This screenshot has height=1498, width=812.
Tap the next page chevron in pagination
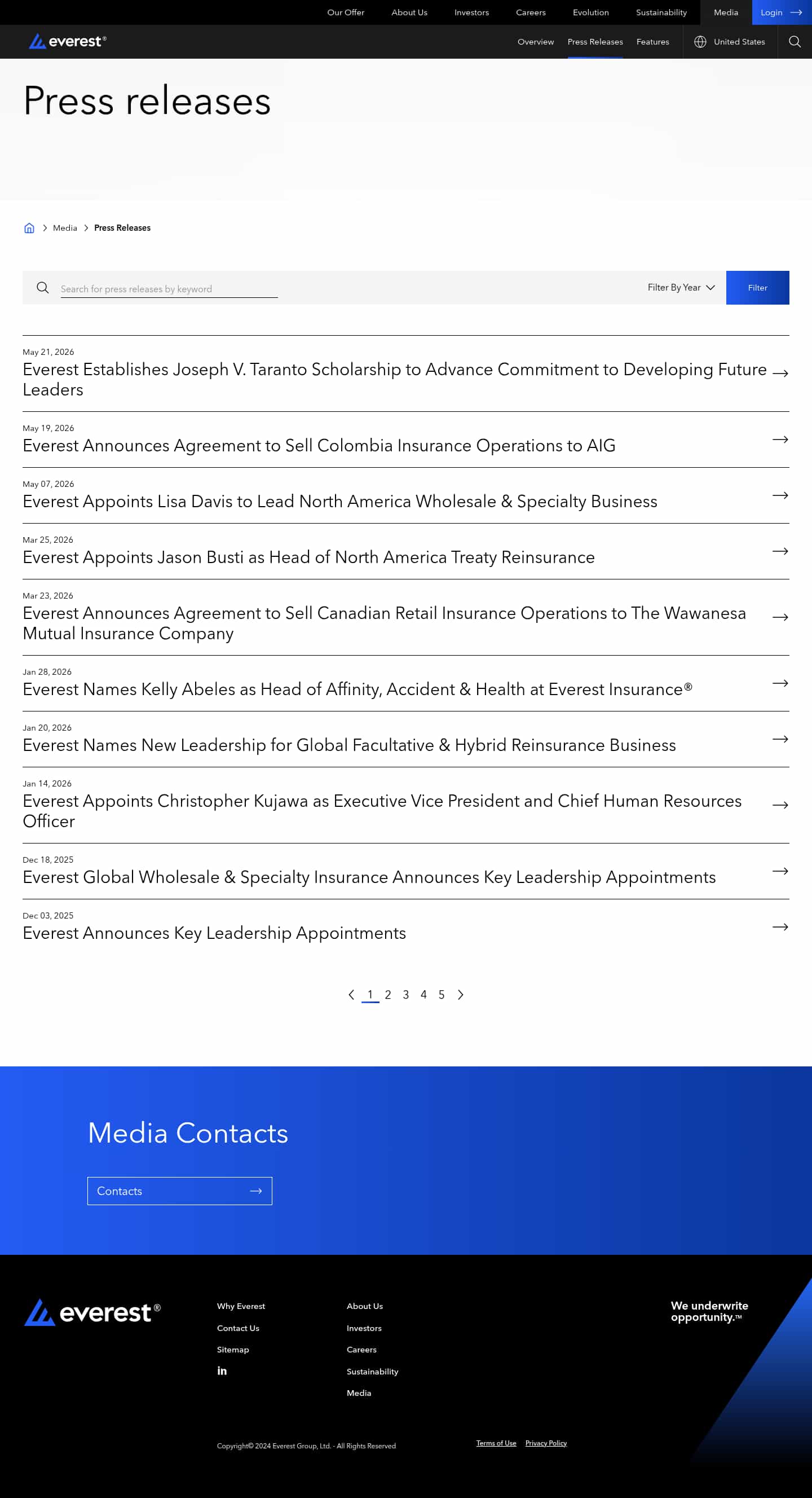[x=460, y=994]
